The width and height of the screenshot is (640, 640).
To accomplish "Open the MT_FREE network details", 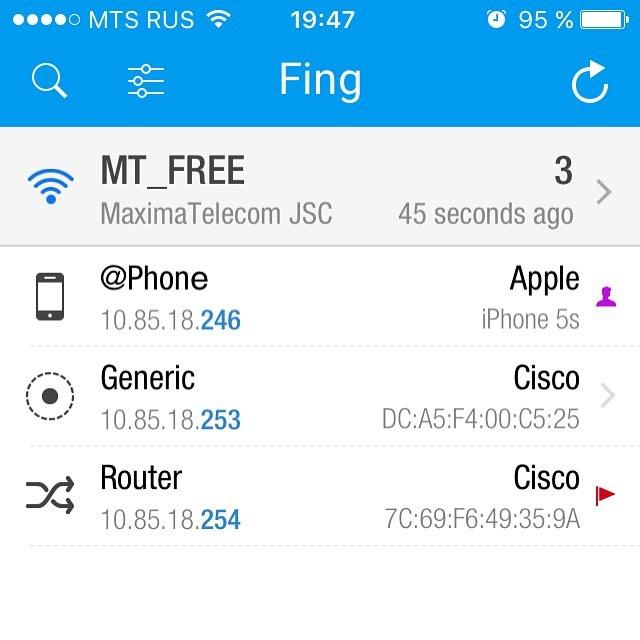I will (x=320, y=187).
